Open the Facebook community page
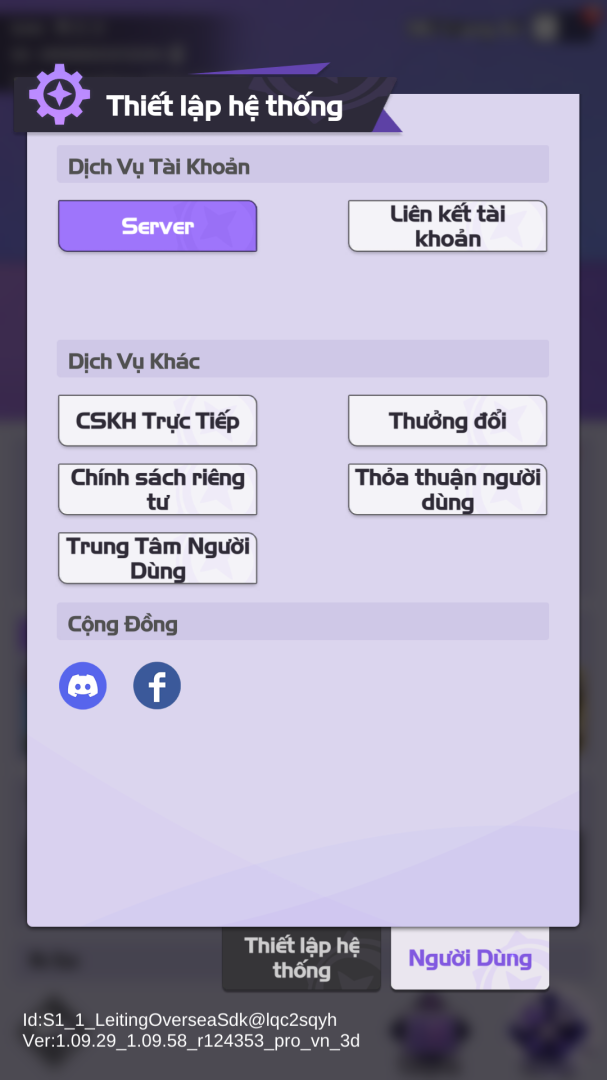Screen dimensions: 607x1080 point(157,686)
